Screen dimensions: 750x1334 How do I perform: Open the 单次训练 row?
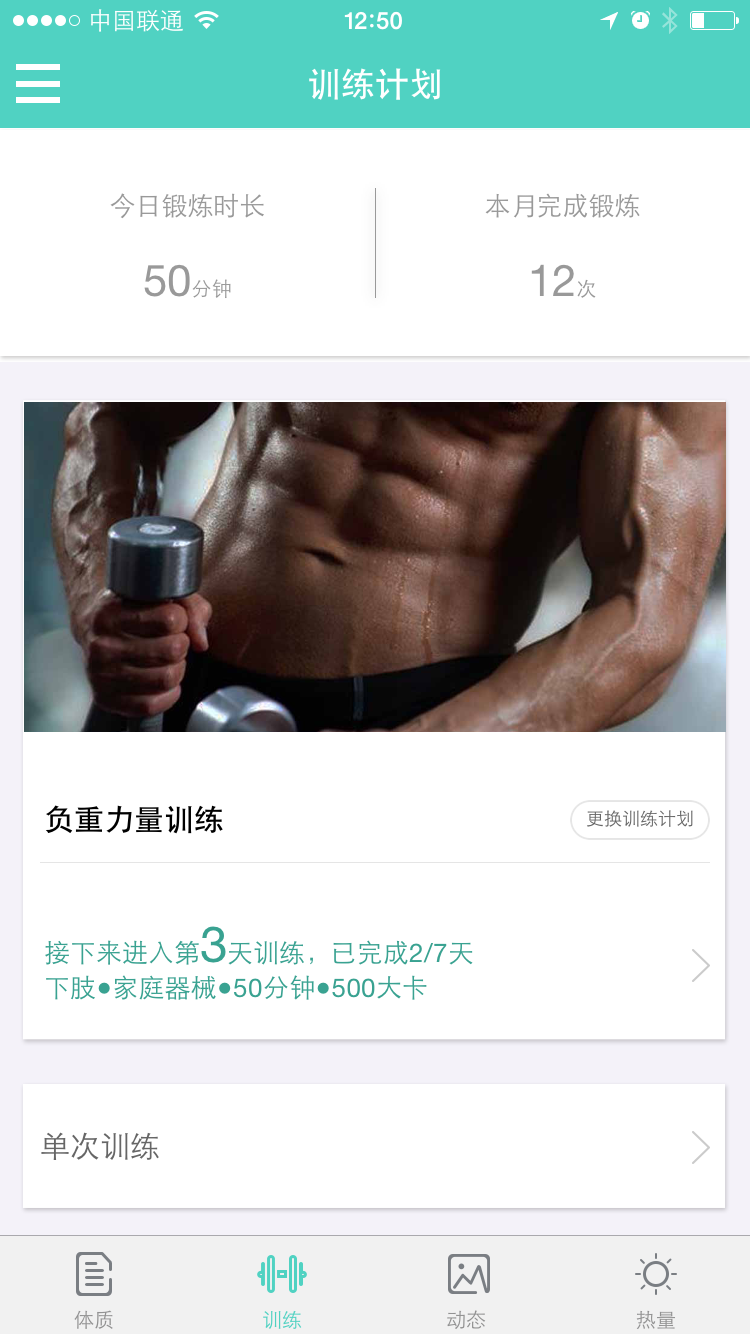(374, 1146)
